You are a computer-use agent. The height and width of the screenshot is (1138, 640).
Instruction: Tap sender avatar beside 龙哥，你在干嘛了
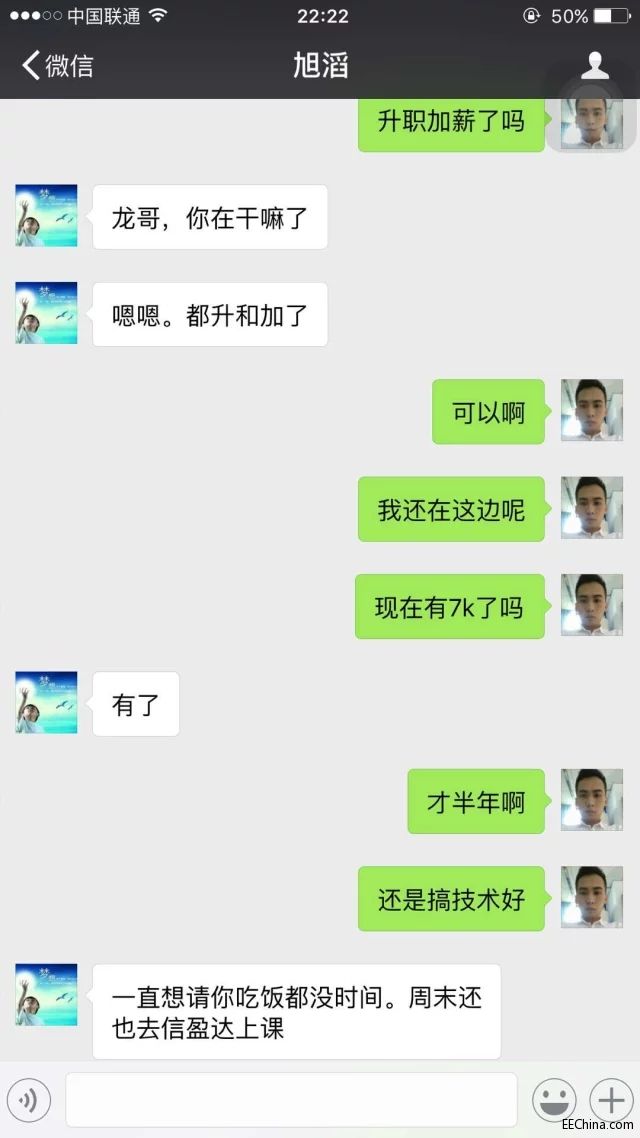tap(46, 216)
